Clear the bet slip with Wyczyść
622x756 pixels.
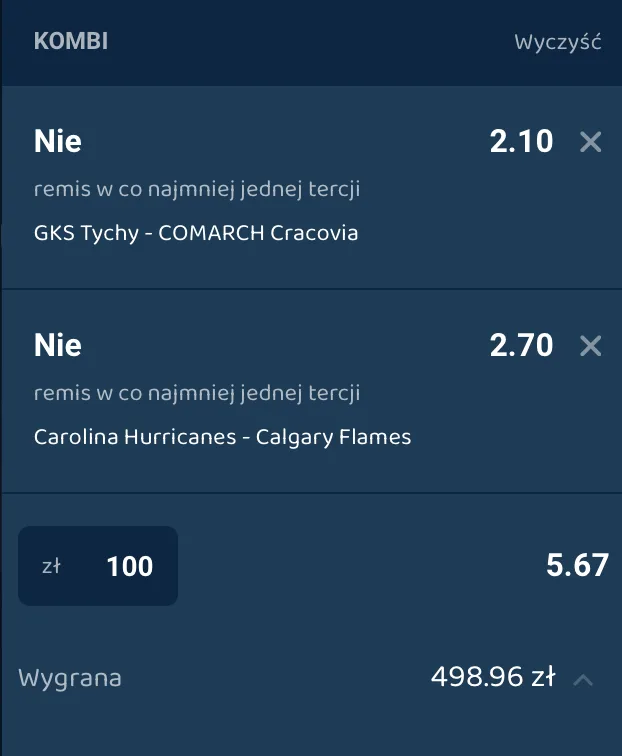(557, 43)
